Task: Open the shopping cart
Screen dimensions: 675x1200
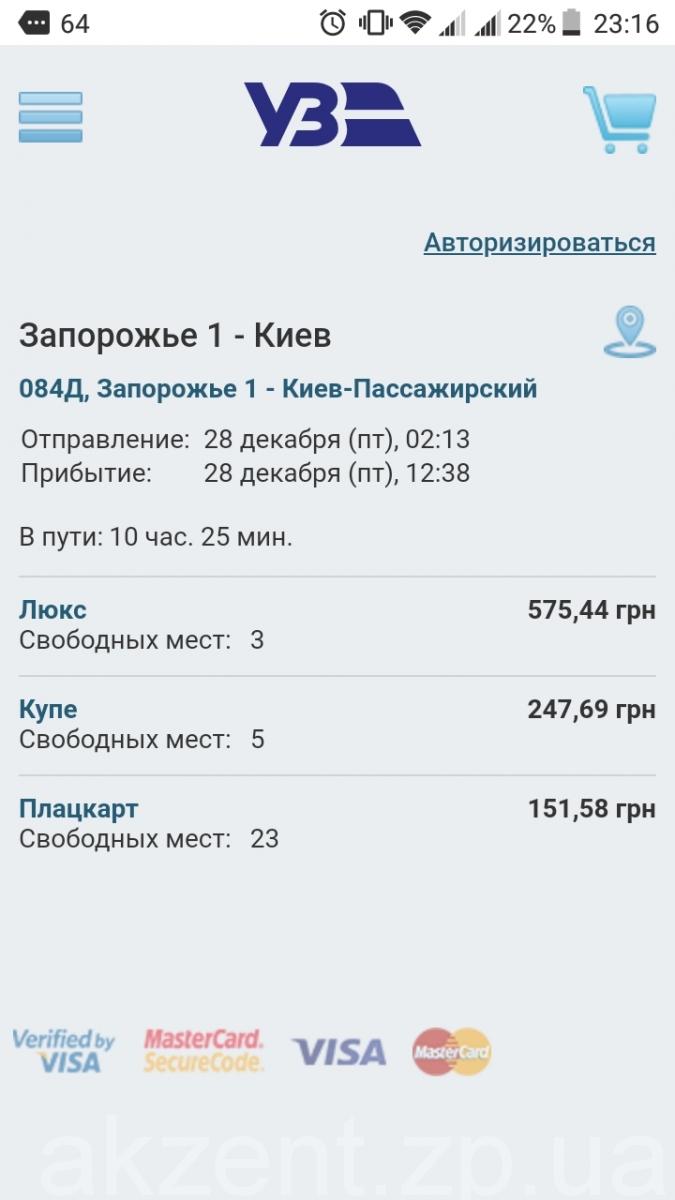Action: coord(619,119)
